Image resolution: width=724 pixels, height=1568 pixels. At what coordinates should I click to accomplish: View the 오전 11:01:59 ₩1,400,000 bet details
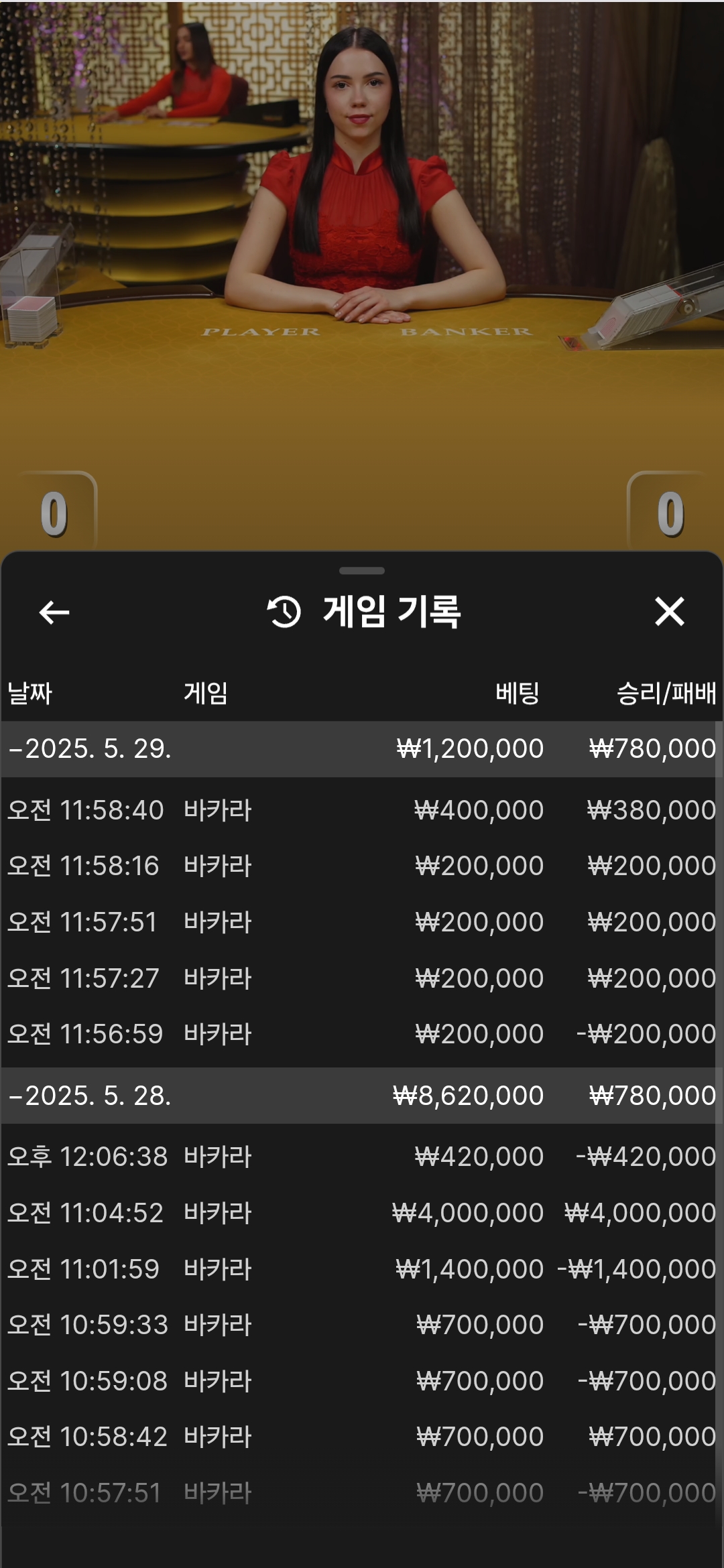pos(362,1269)
